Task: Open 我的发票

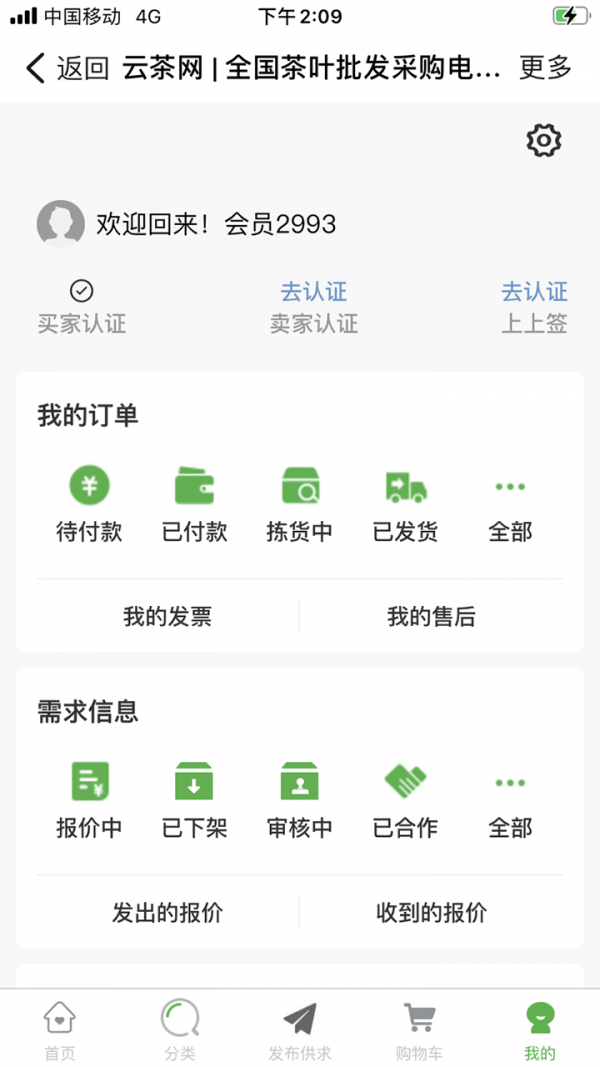Action: [x=167, y=617]
